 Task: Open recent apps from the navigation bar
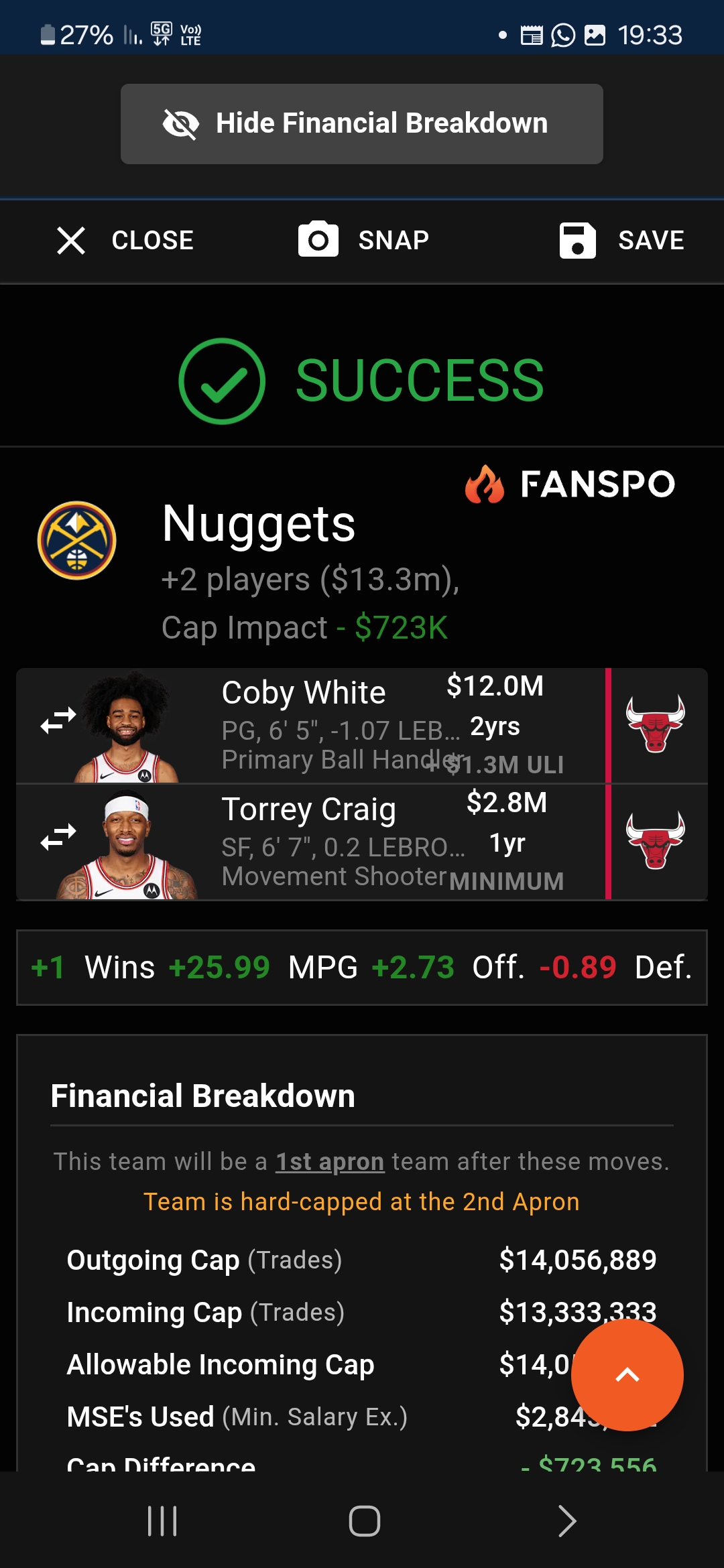pos(162,1521)
